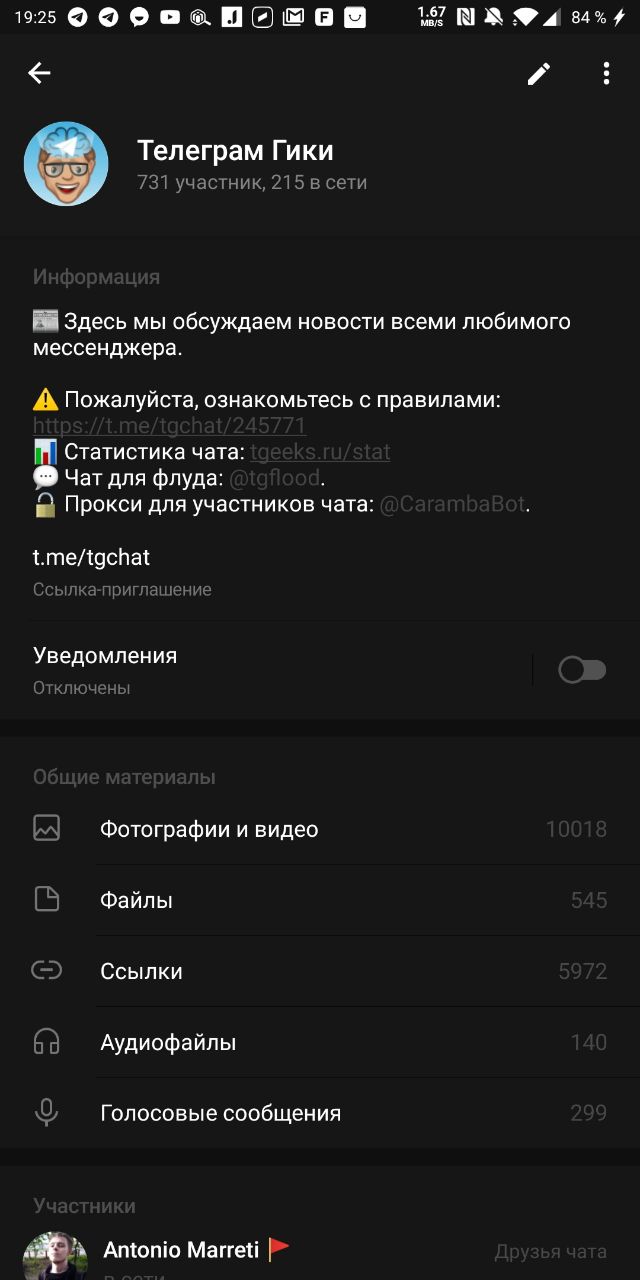Viewport: 640px width, 1280px height.
Task: Open member Antonio Marreti's profile
Action: (x=182, y=1251)
